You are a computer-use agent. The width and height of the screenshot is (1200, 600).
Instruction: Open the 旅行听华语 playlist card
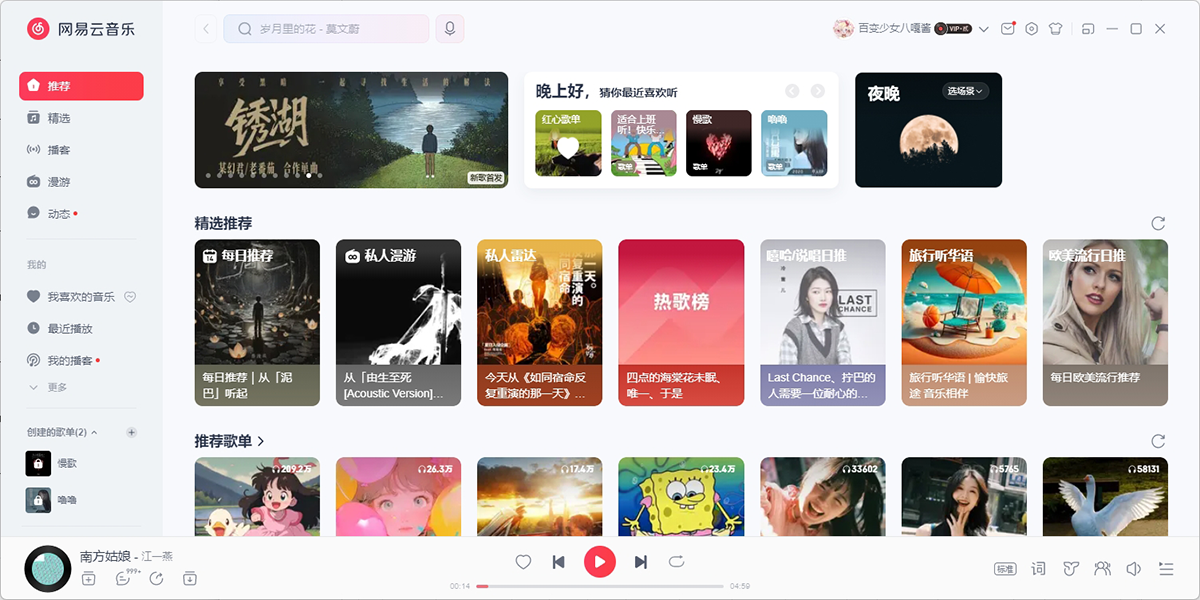[x=964, y=322]
